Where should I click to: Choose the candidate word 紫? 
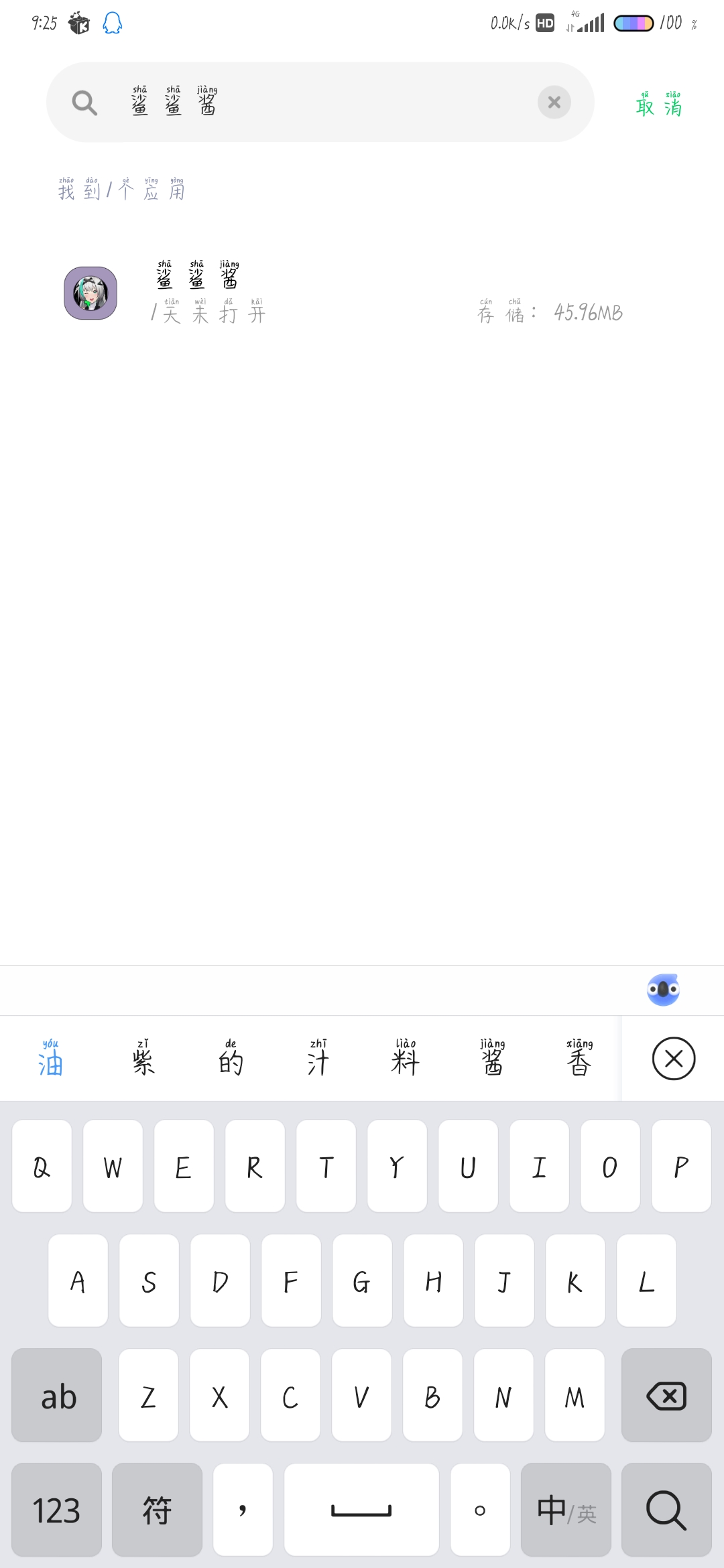[x=143, y=1058]
